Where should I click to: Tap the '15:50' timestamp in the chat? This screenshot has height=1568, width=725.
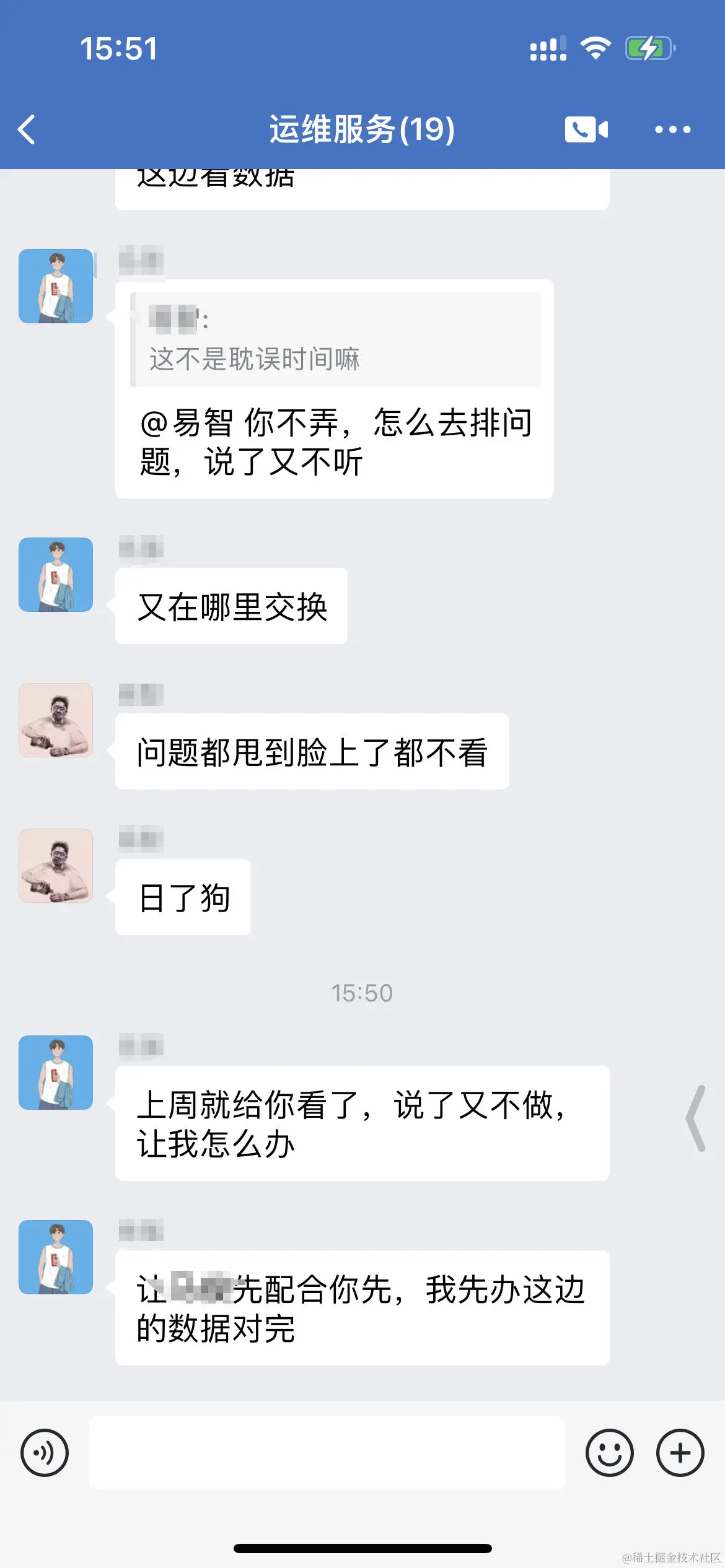[362, 992]
